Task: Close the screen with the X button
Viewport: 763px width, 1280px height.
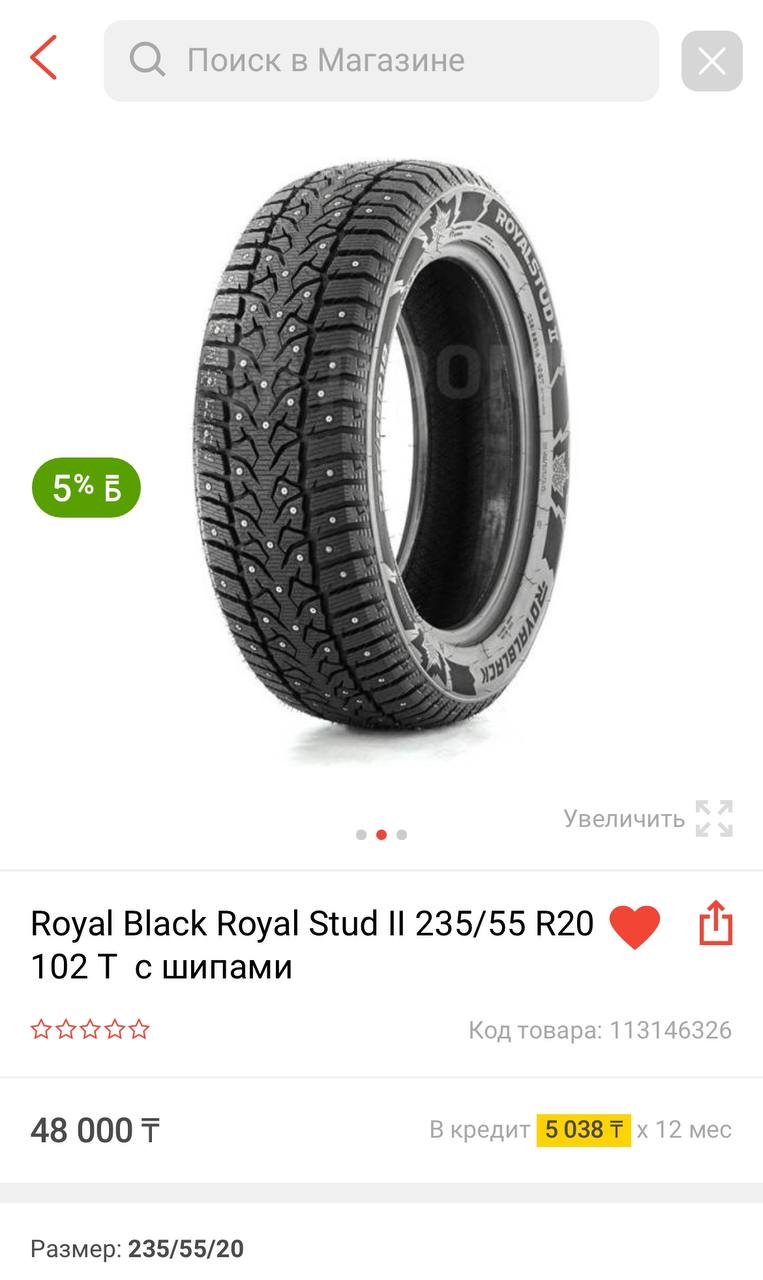Action: click(x=711, y=62)
